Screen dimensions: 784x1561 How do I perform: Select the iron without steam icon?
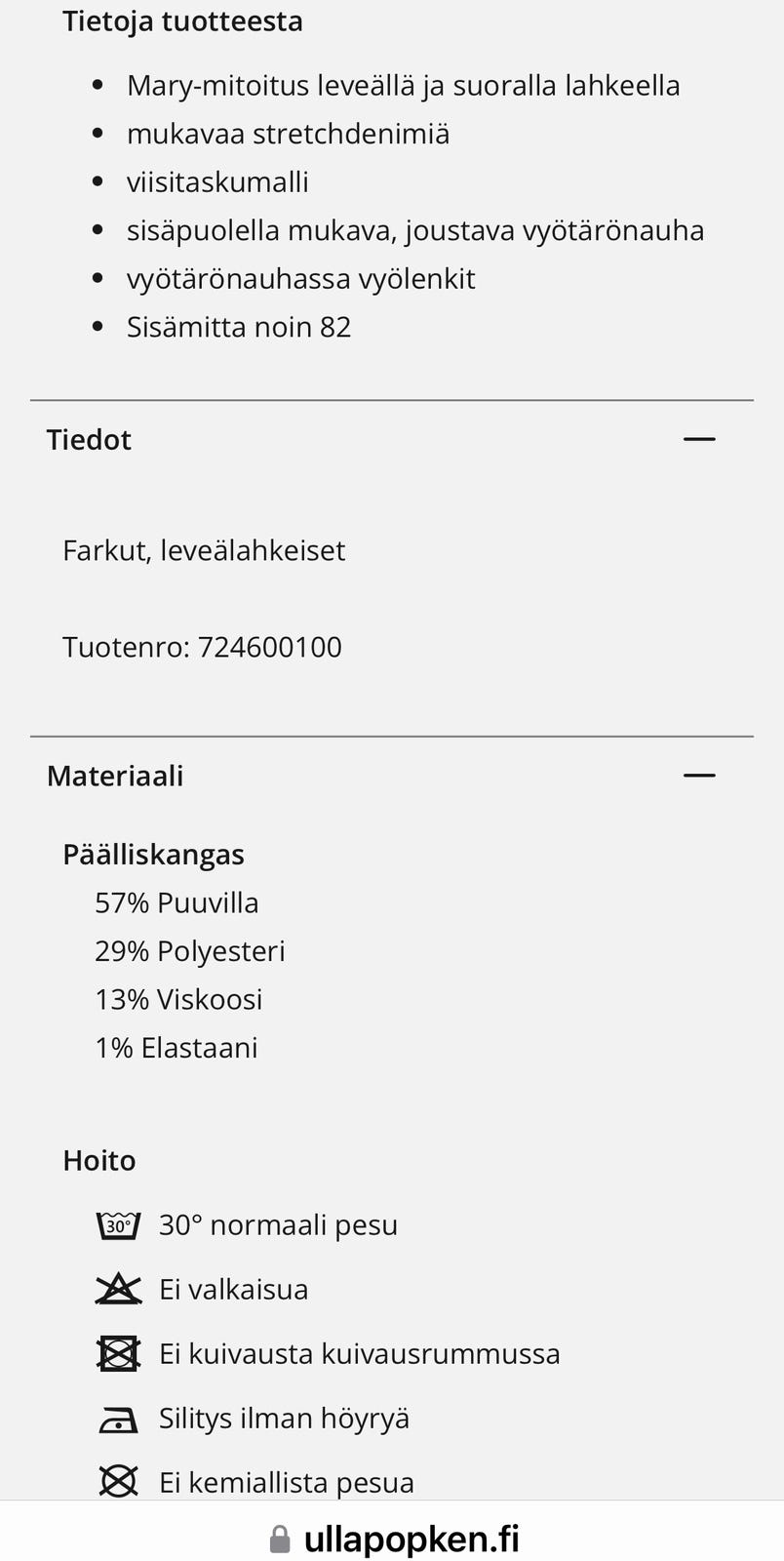118,1418
